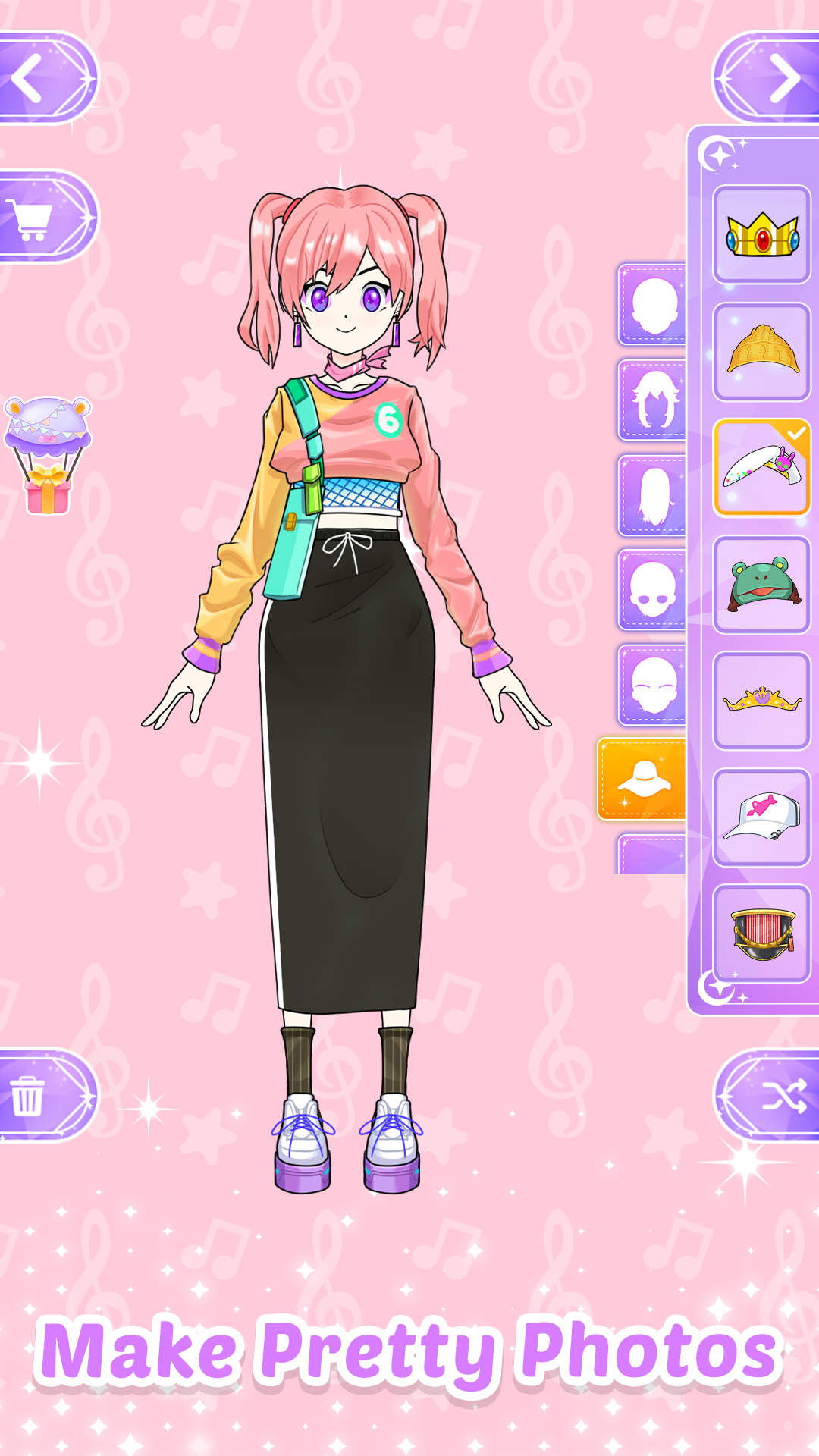Pick the green frog hat

click(762, 585)
